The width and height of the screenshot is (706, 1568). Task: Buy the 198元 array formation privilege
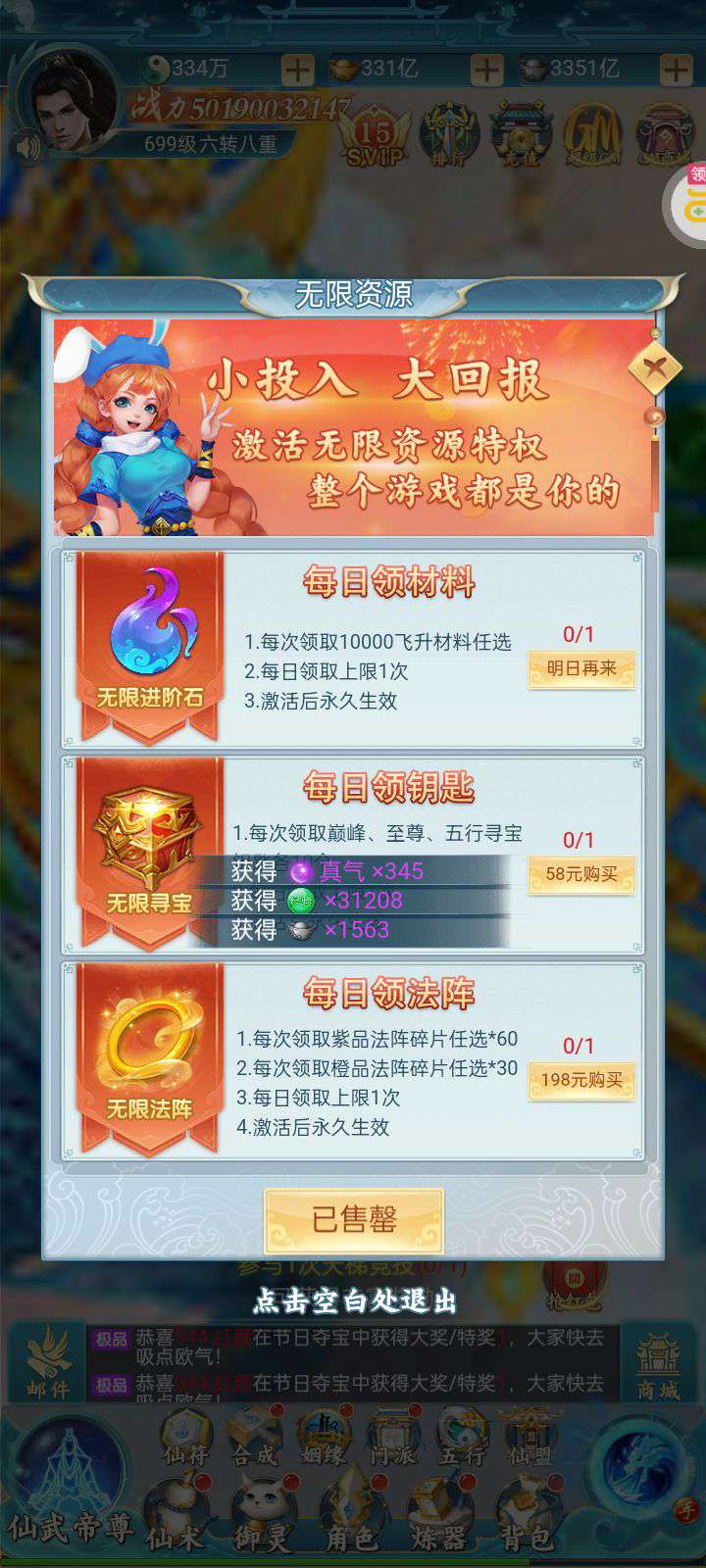click(x=581, y=1081)
